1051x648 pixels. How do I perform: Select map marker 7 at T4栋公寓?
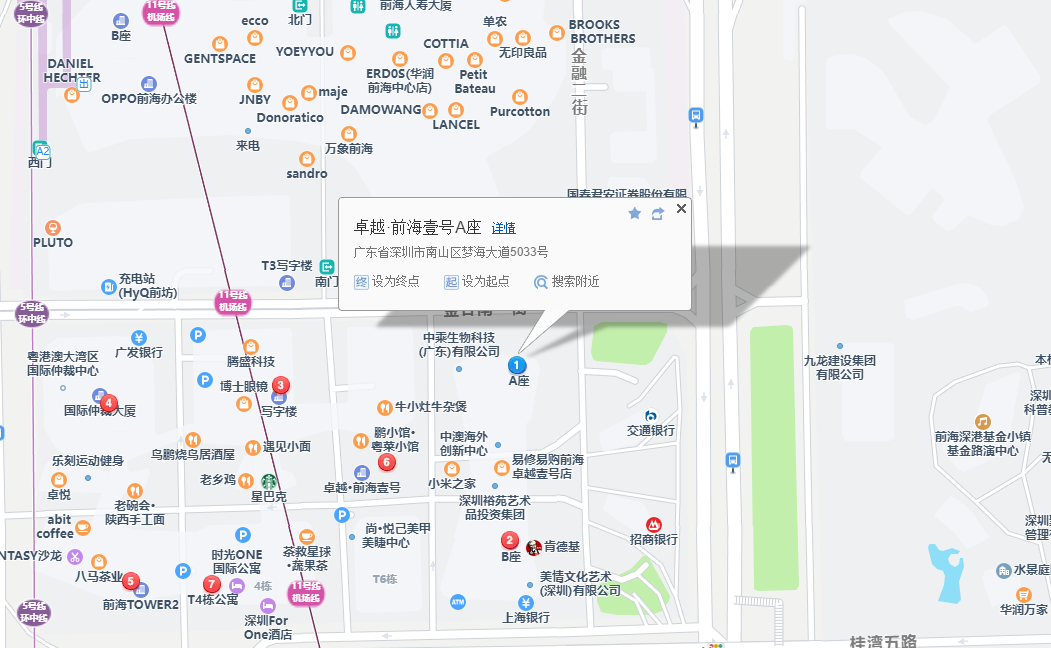211,584
